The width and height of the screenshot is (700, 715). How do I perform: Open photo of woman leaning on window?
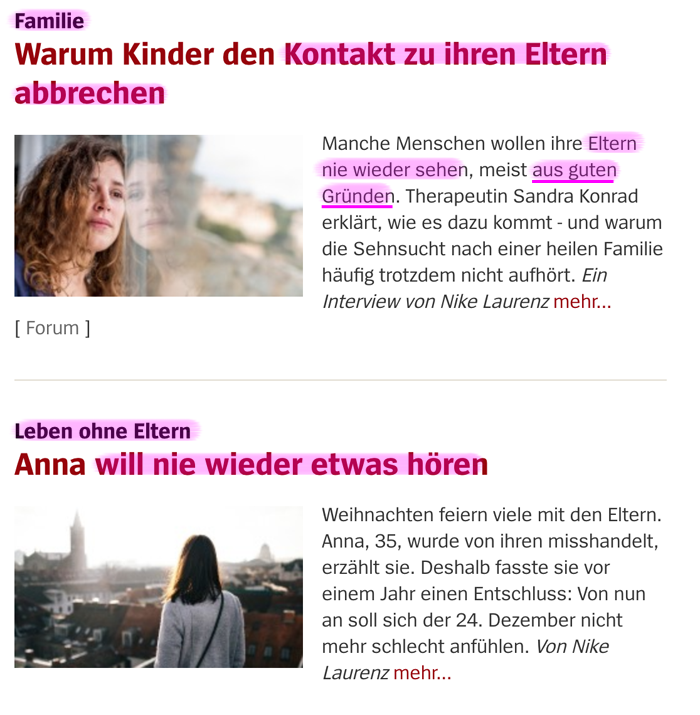[x=158, y=216]
